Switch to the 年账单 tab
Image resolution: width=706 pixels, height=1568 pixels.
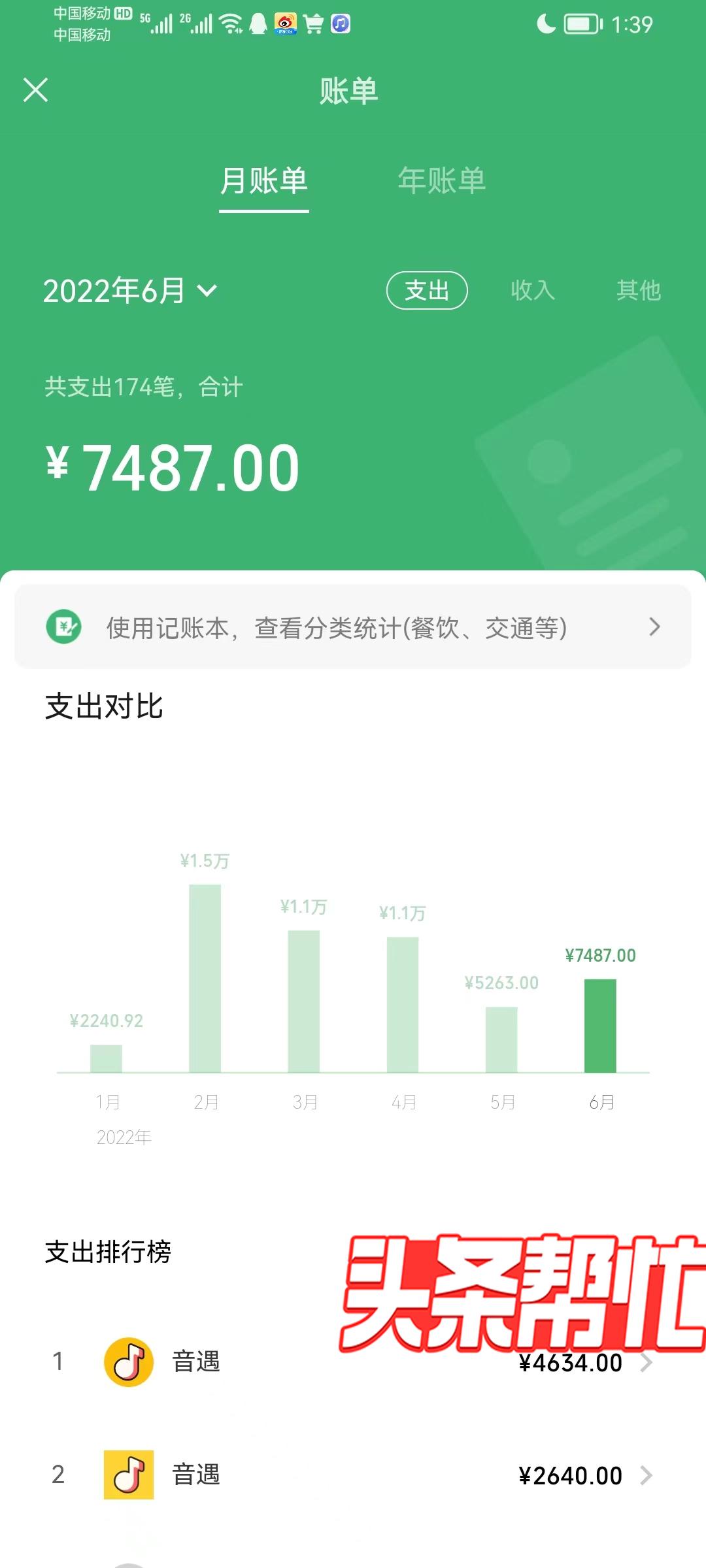coord(441,181)
